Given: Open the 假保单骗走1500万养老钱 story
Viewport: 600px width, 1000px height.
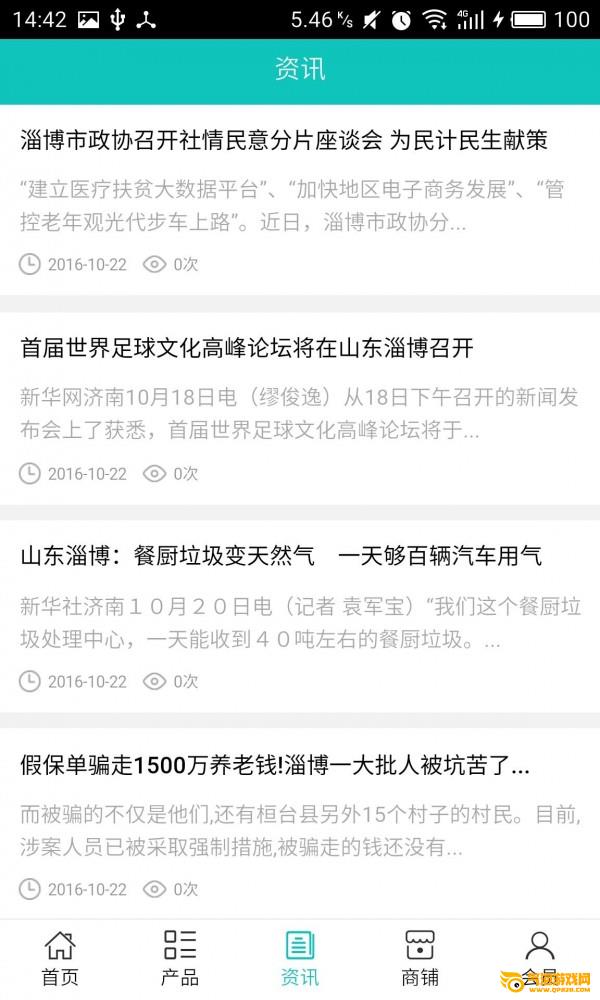Looking at the screenshot, I should tap(300, 824).
